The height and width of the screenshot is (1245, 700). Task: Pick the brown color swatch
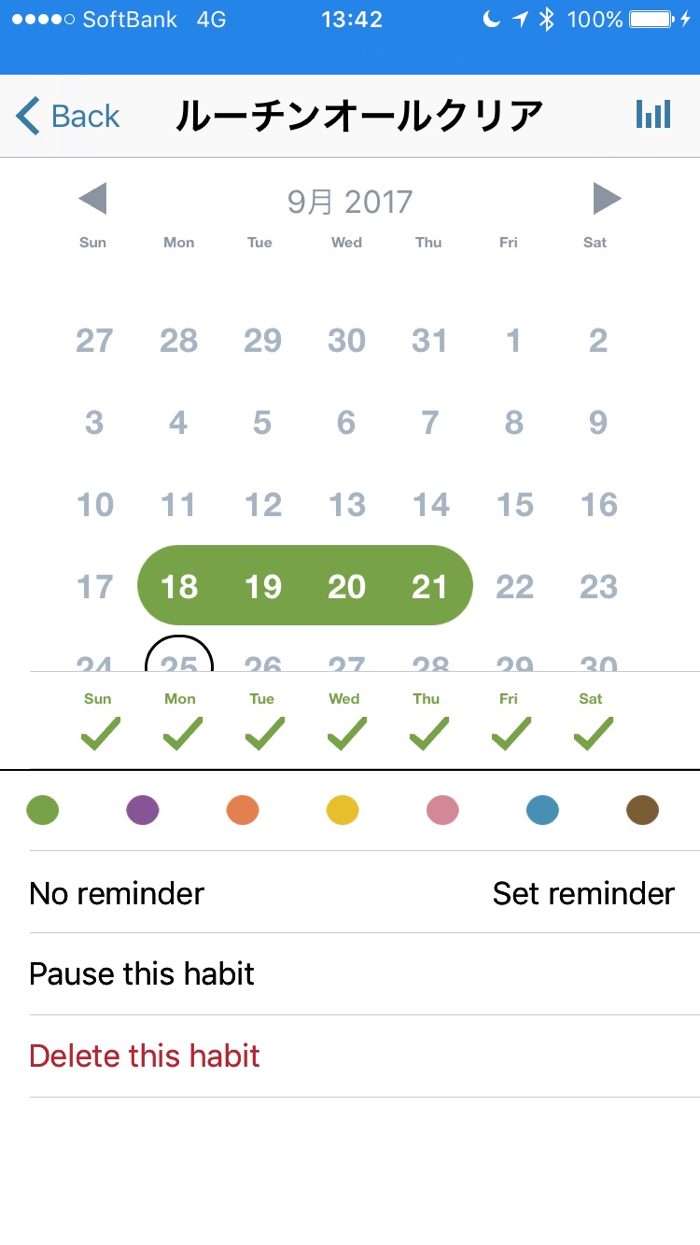[643, 810]
